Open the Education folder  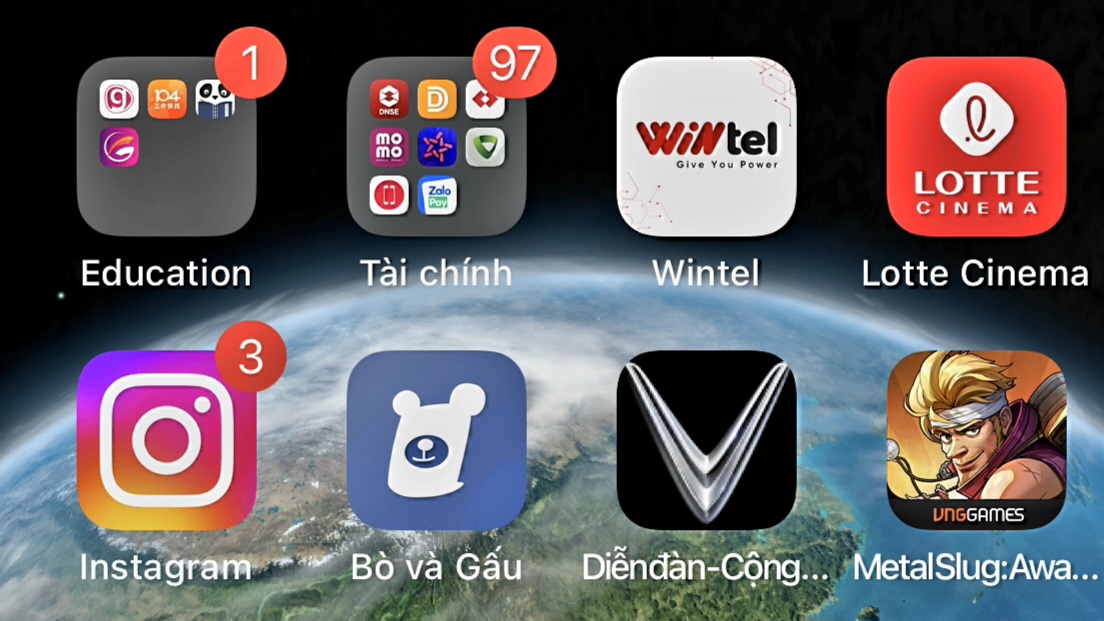tap(166, 147)
